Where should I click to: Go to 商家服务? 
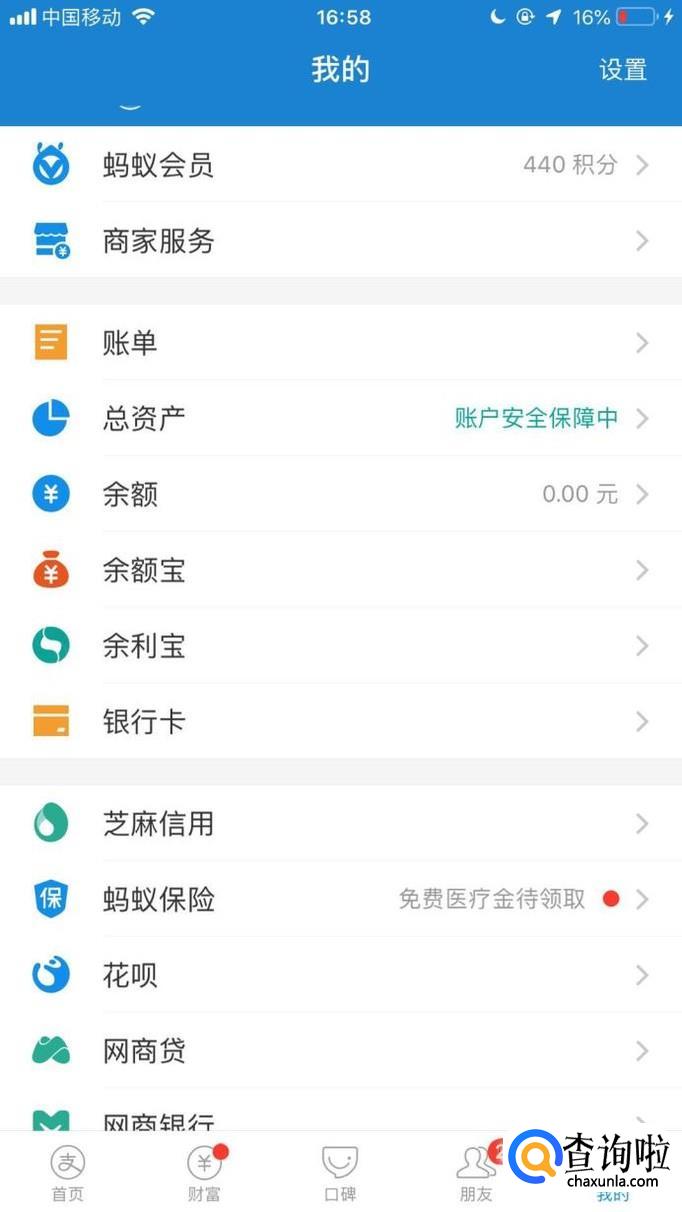coord(340,241)
